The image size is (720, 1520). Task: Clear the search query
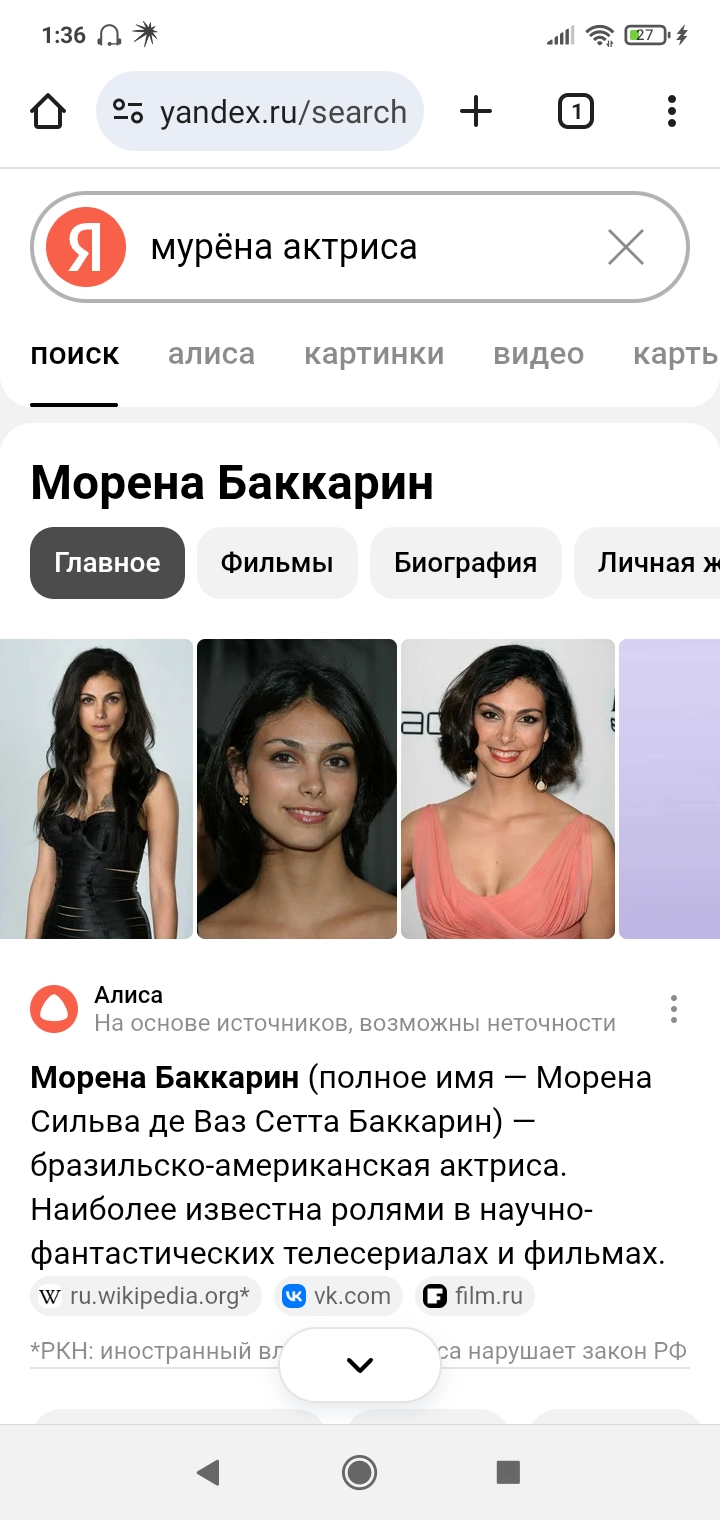(626, 247)
